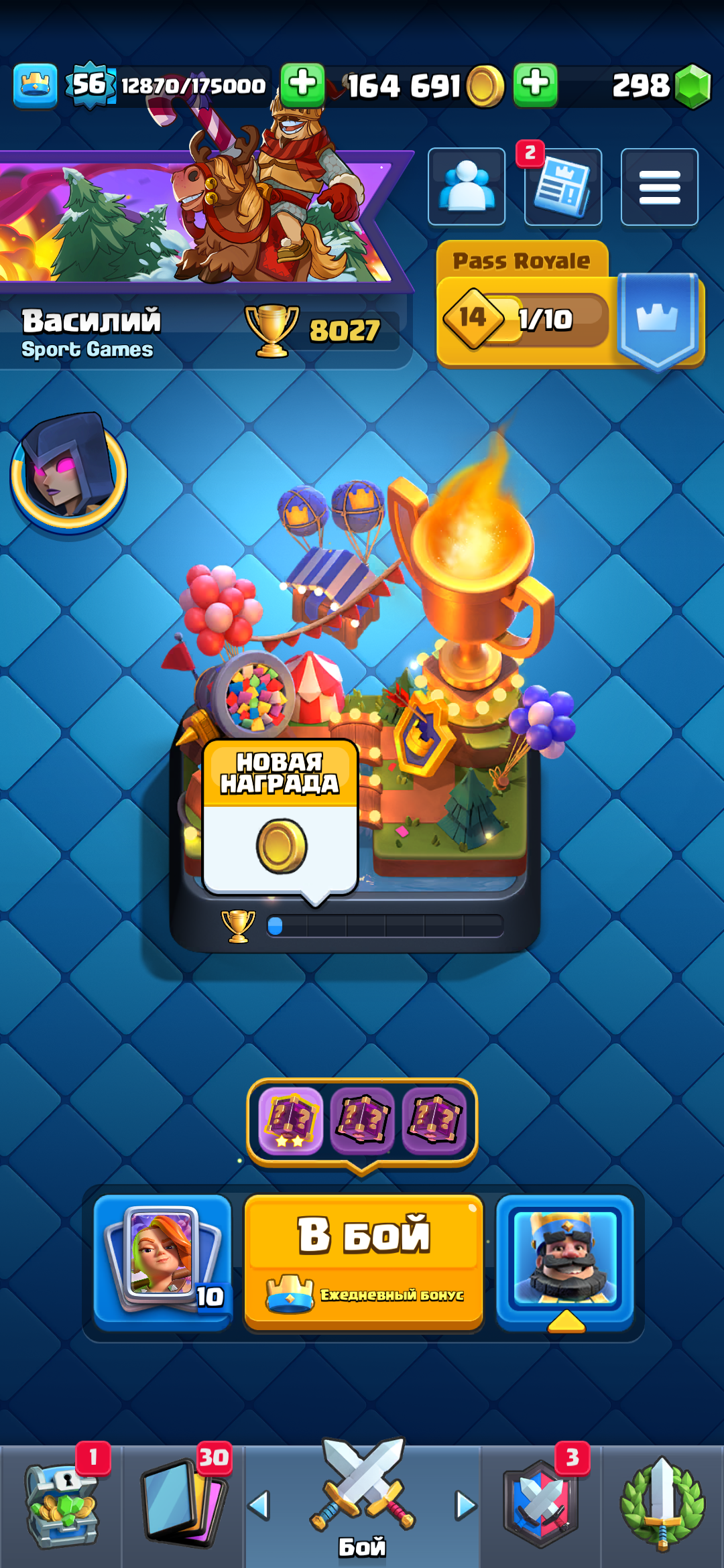This screenshot has width=724, height=1568.
Task: Open the friends and social icon
Action: tap(467, 186)
